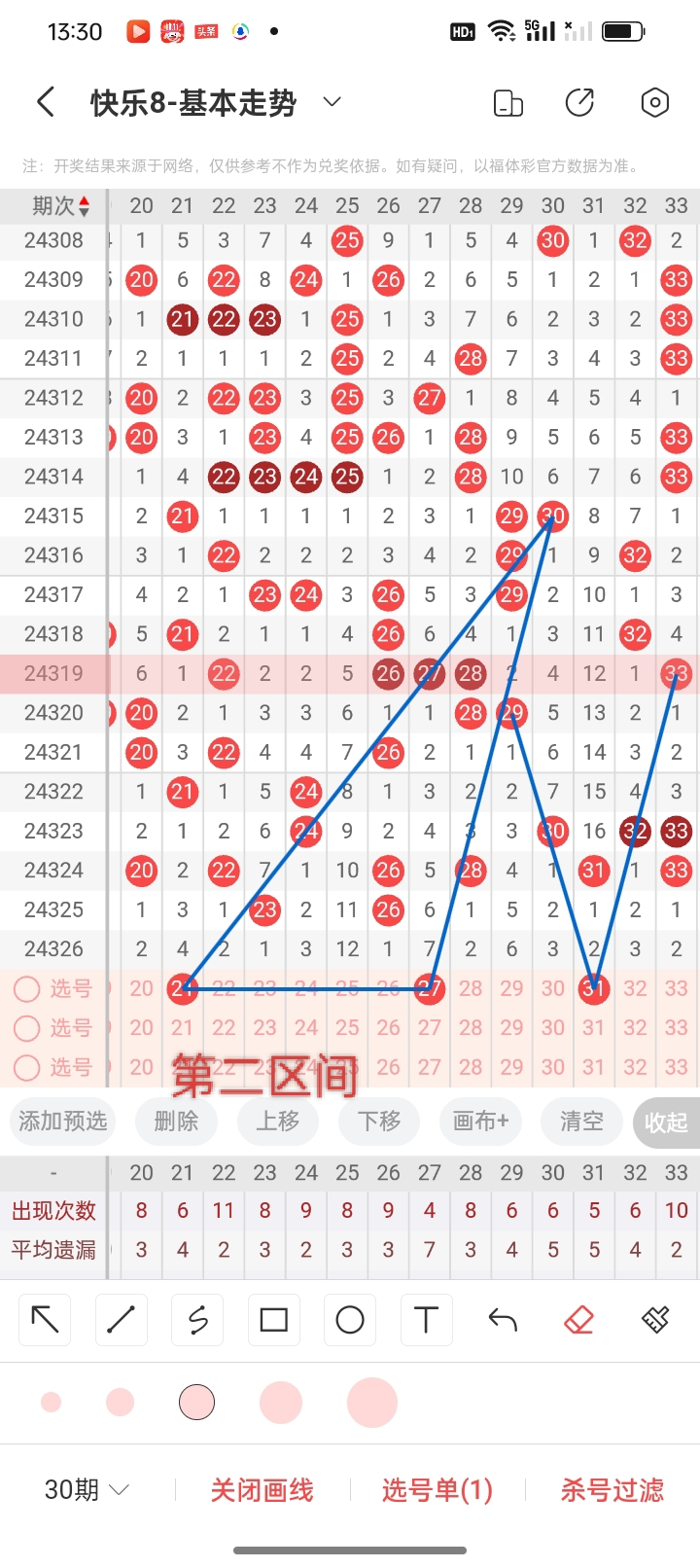This screenshot has width=700, height=1568.
Task: Undo the last drawn line
Action: (502, 1320)
